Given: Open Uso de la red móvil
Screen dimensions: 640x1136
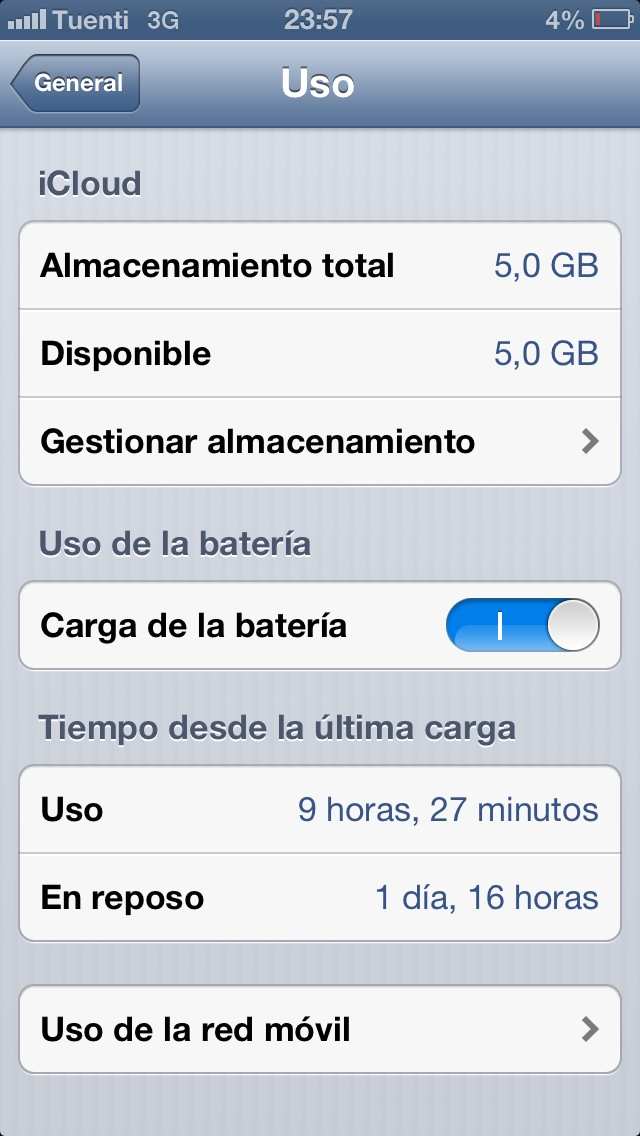Looking at the screenshot, I should click(x=320, y=1029).
